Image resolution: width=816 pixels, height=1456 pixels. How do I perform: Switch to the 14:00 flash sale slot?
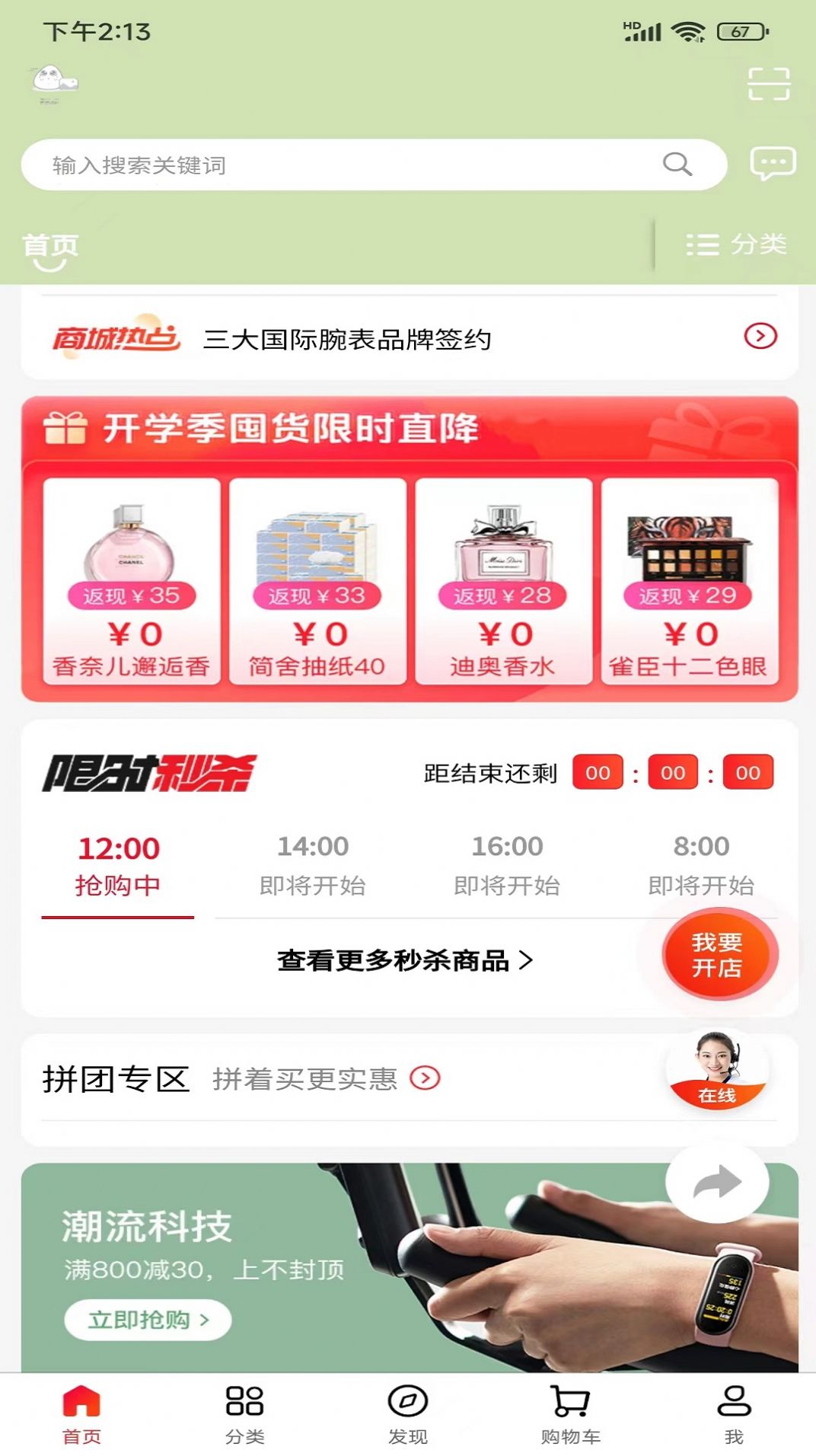[313, 866]
